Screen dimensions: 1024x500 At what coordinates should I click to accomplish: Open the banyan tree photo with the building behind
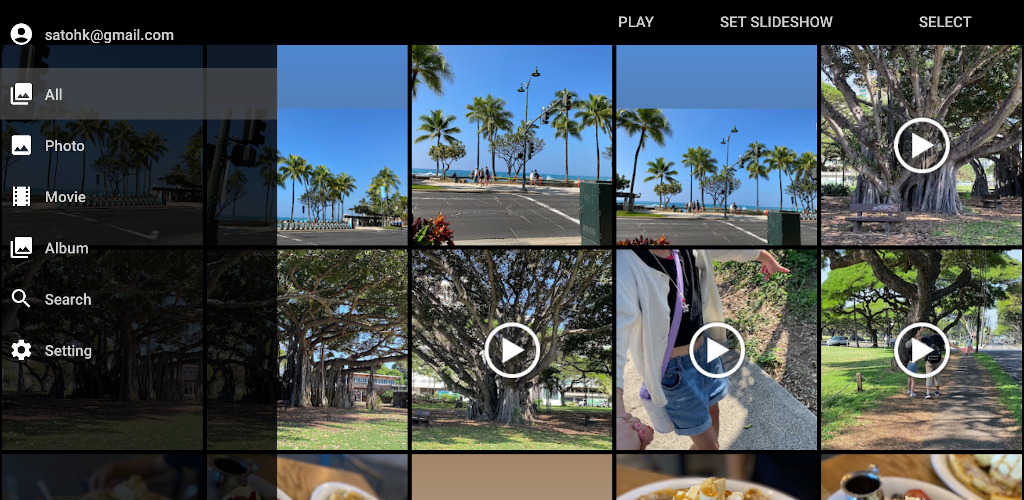[x=342, y=350]
